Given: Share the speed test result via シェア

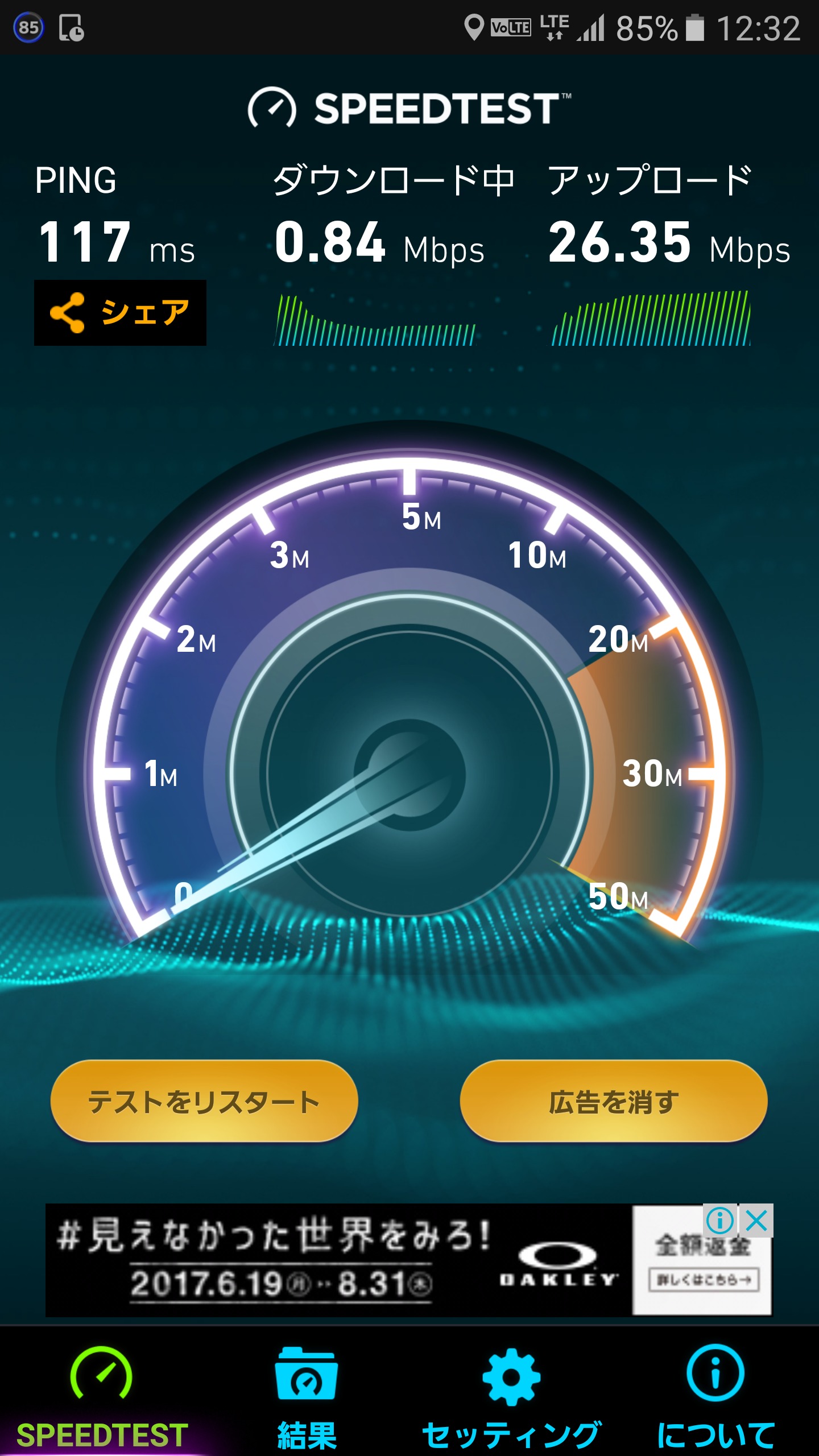Looking at the screenshot, I should (120, 313).
